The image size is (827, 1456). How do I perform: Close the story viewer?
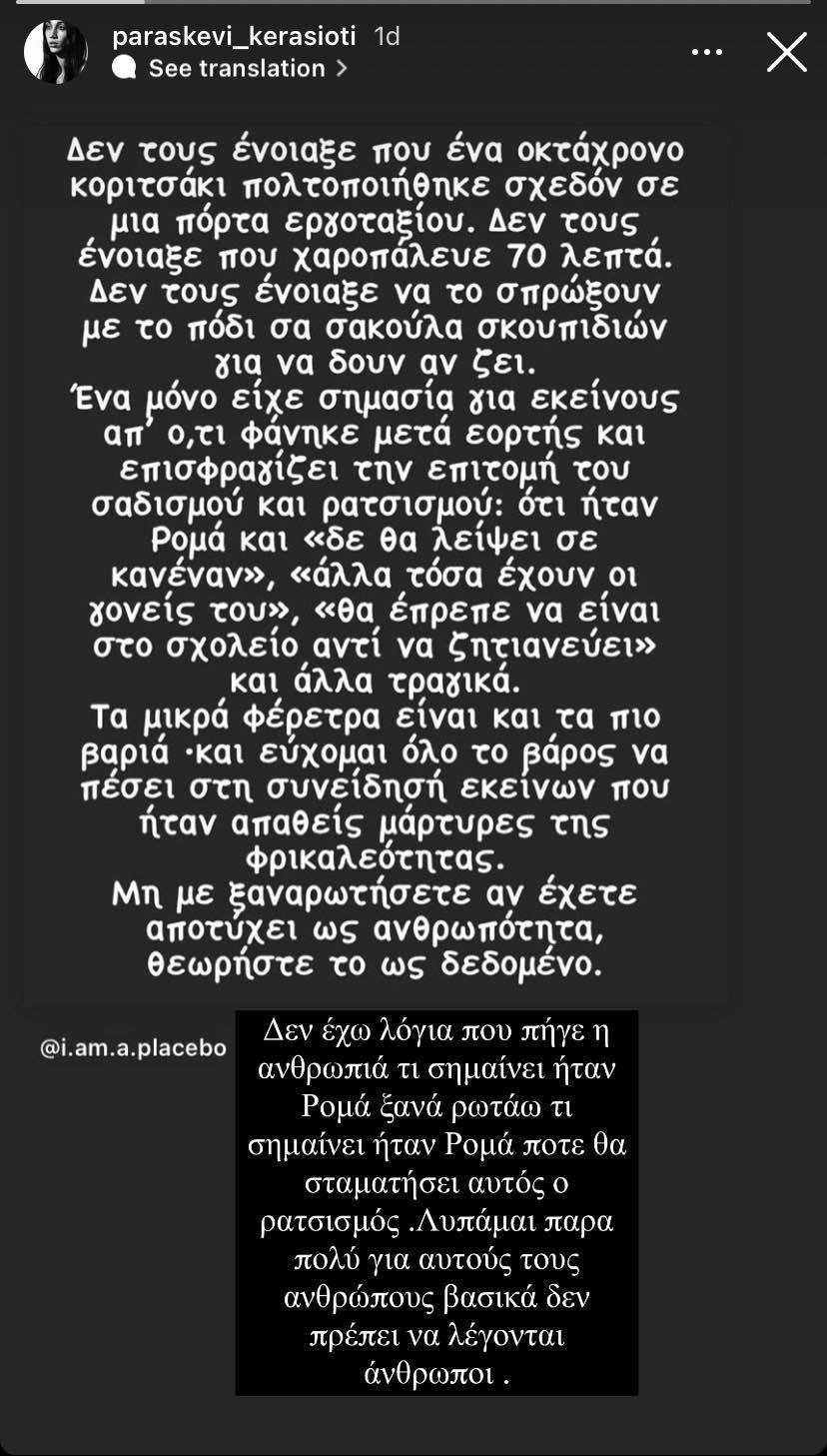click(786, 52)
